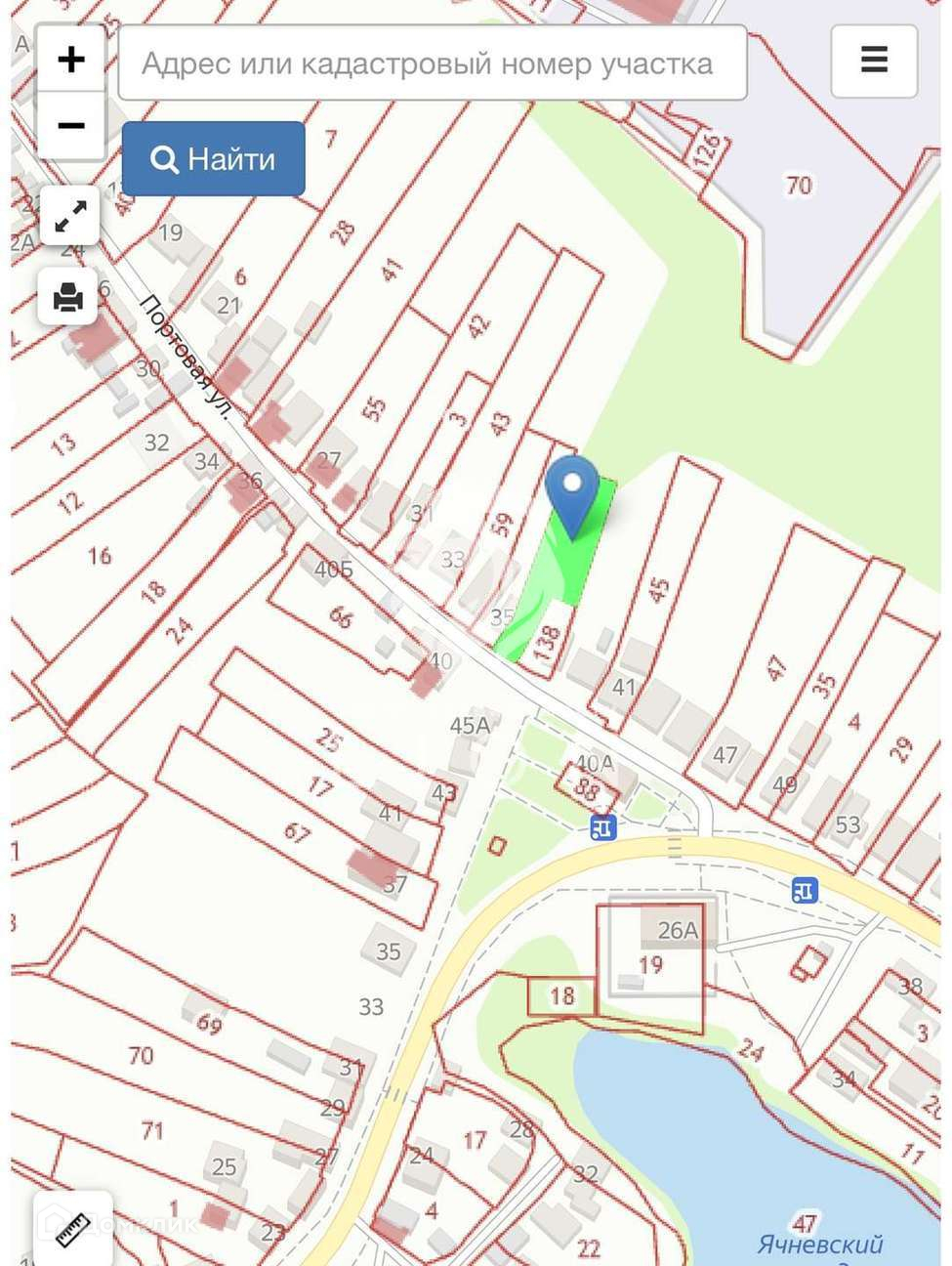Tap the address or cadastral number field

tap(432, 63)
